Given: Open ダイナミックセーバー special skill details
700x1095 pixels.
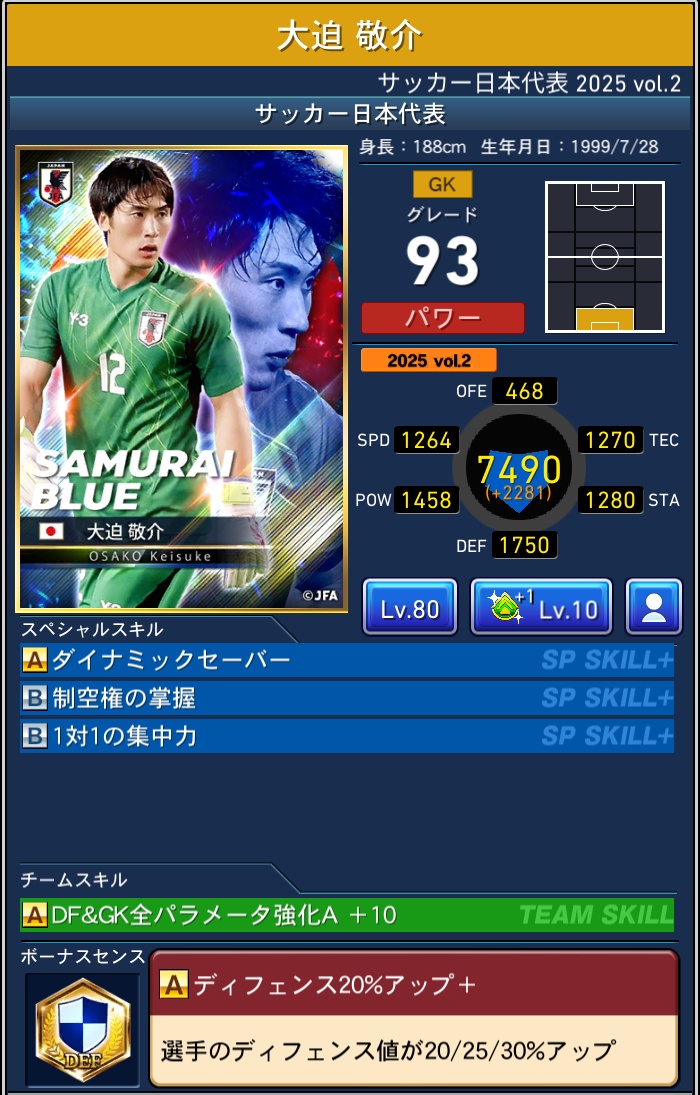Looking at the screenshot, I should pyautogui.click(x=347, y=660).
